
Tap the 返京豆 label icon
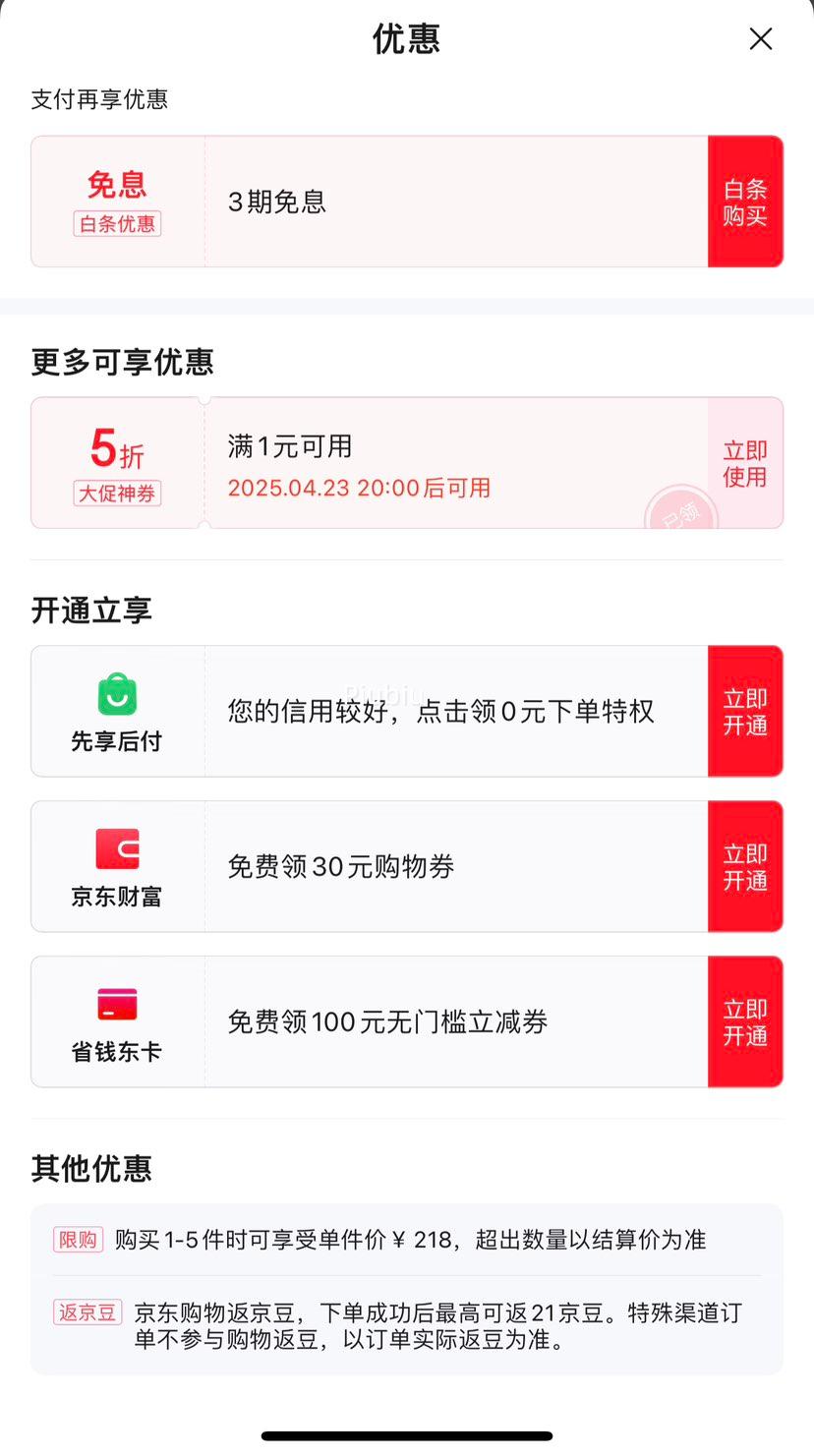click(x=87, y=1311)
